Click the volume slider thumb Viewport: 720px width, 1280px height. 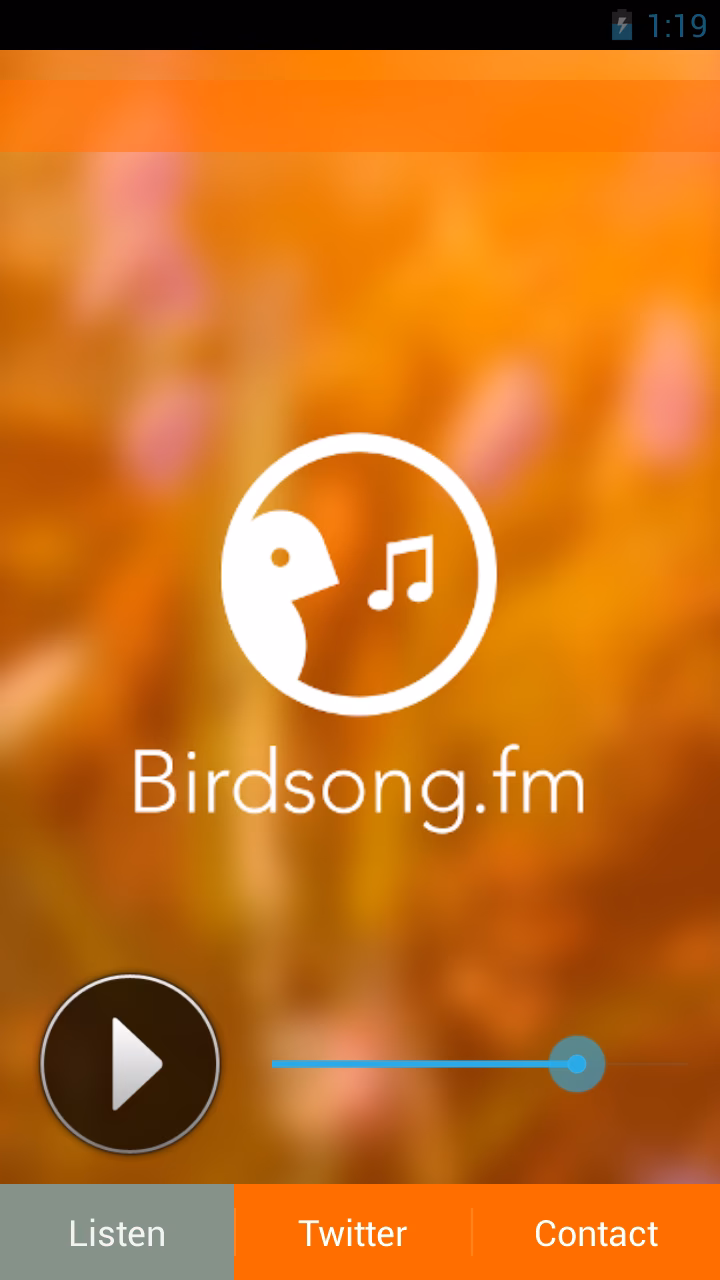pos(577,1065)
